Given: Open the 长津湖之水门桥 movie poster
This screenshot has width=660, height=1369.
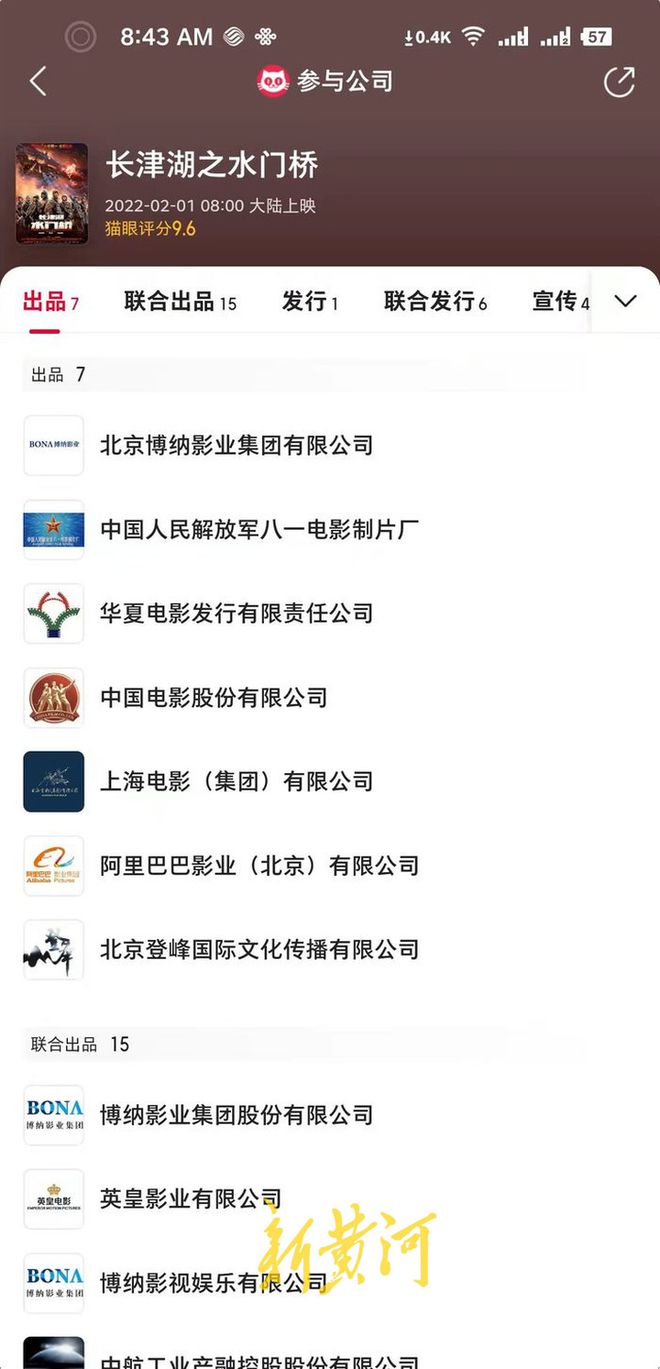Looking at the screenshot, I should [51, 194].
